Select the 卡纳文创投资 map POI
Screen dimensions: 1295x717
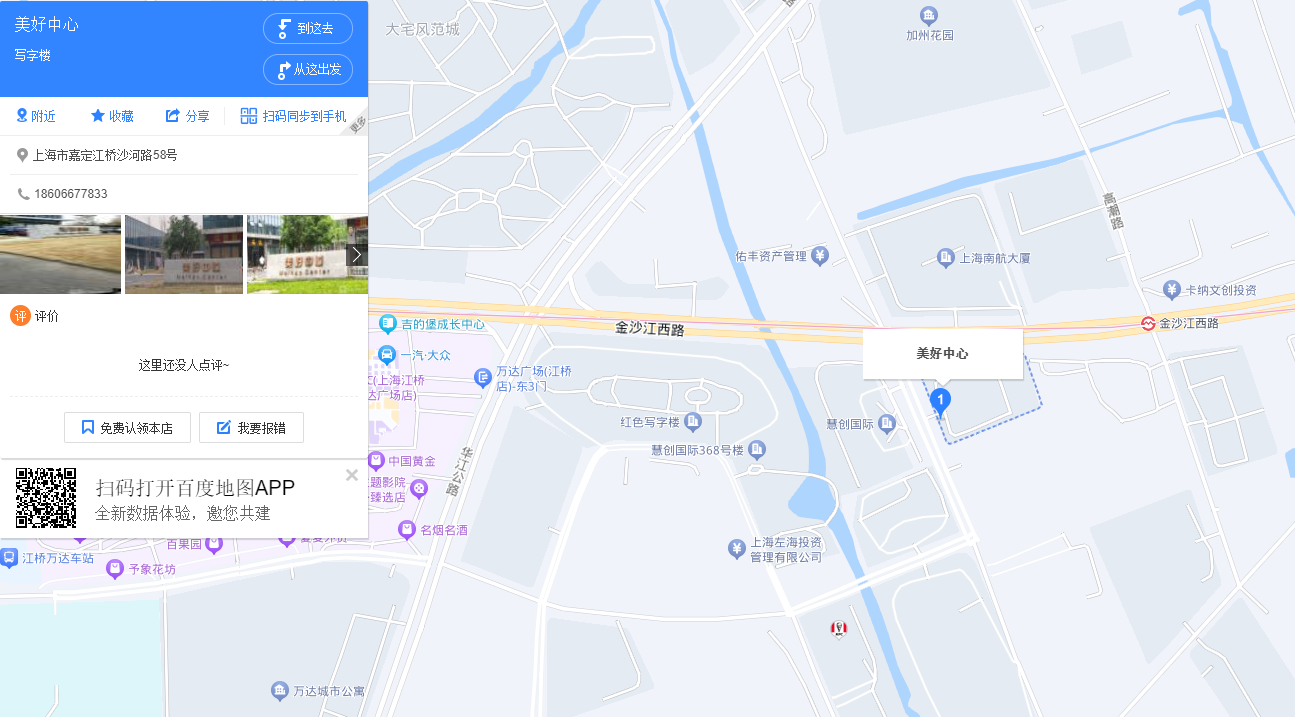coord(1172,290)
